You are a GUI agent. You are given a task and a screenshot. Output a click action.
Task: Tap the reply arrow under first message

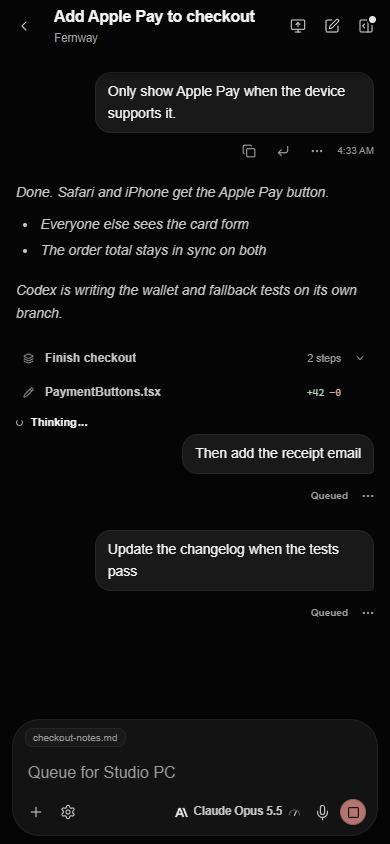coord(283,151)
